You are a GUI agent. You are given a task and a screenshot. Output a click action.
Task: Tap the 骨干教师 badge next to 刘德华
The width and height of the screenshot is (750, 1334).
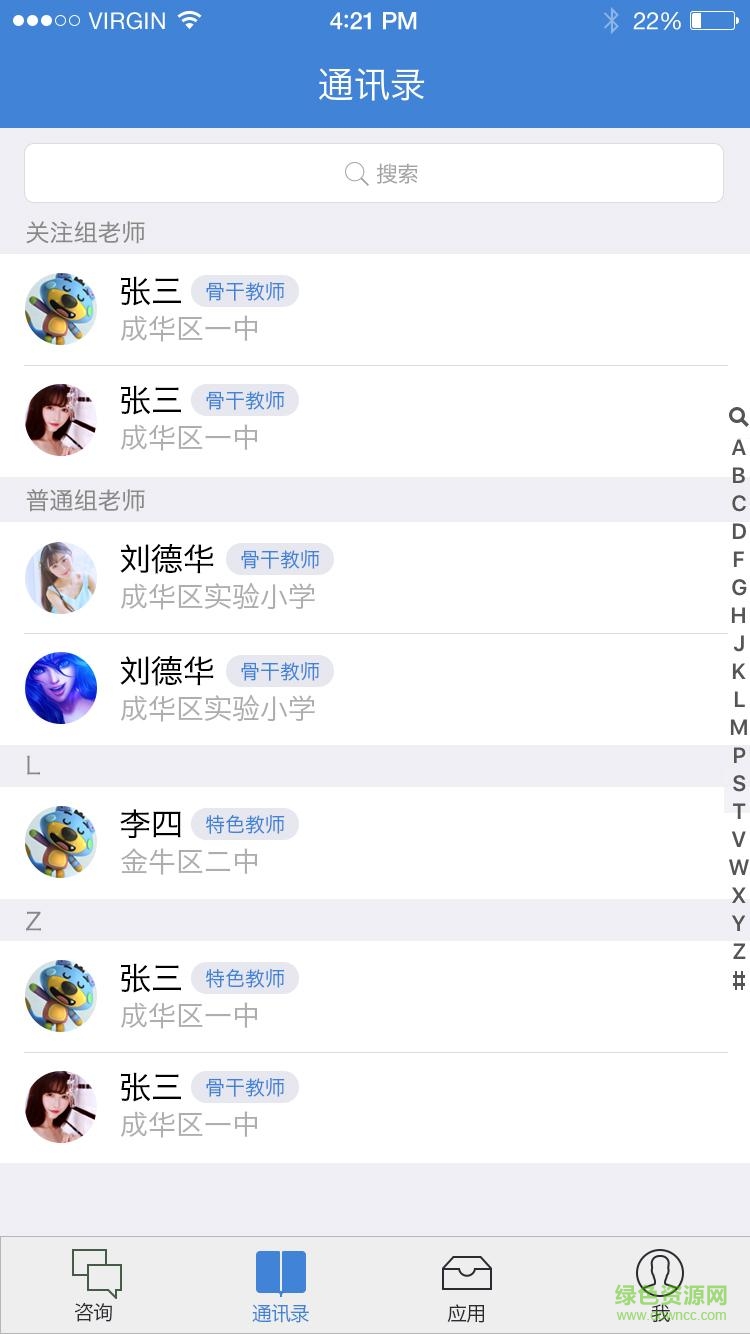[280, 560]
